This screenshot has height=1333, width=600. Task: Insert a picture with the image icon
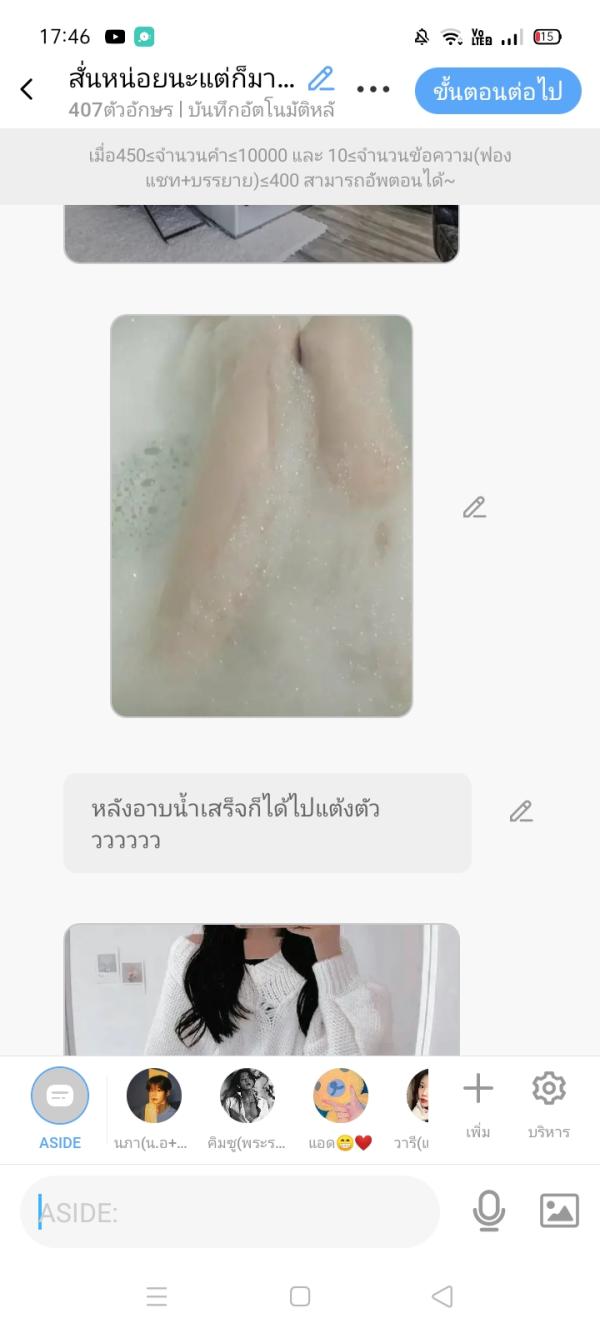tap(559, 1211)
